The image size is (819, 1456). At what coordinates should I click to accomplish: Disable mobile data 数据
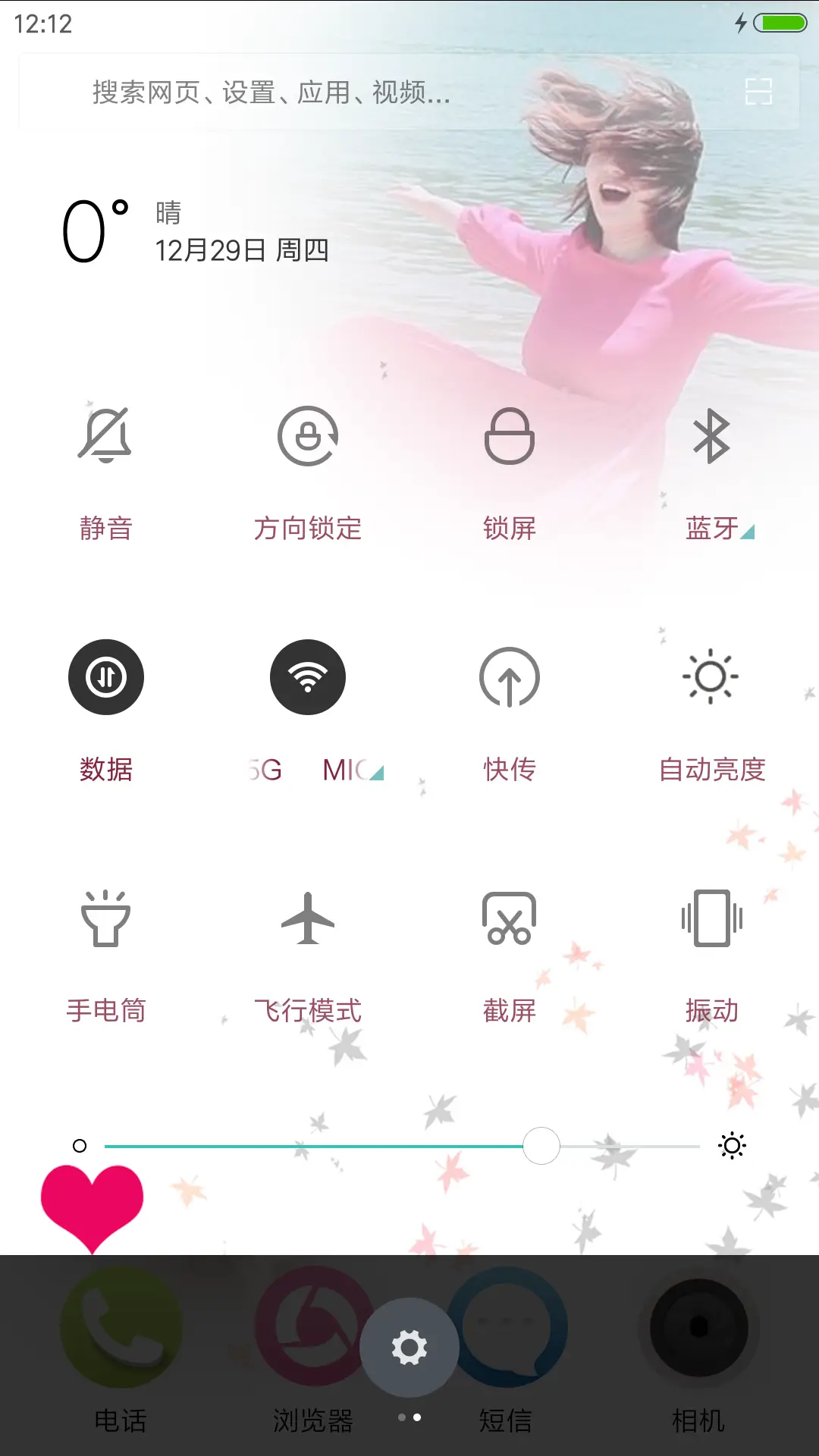point(106,677)
